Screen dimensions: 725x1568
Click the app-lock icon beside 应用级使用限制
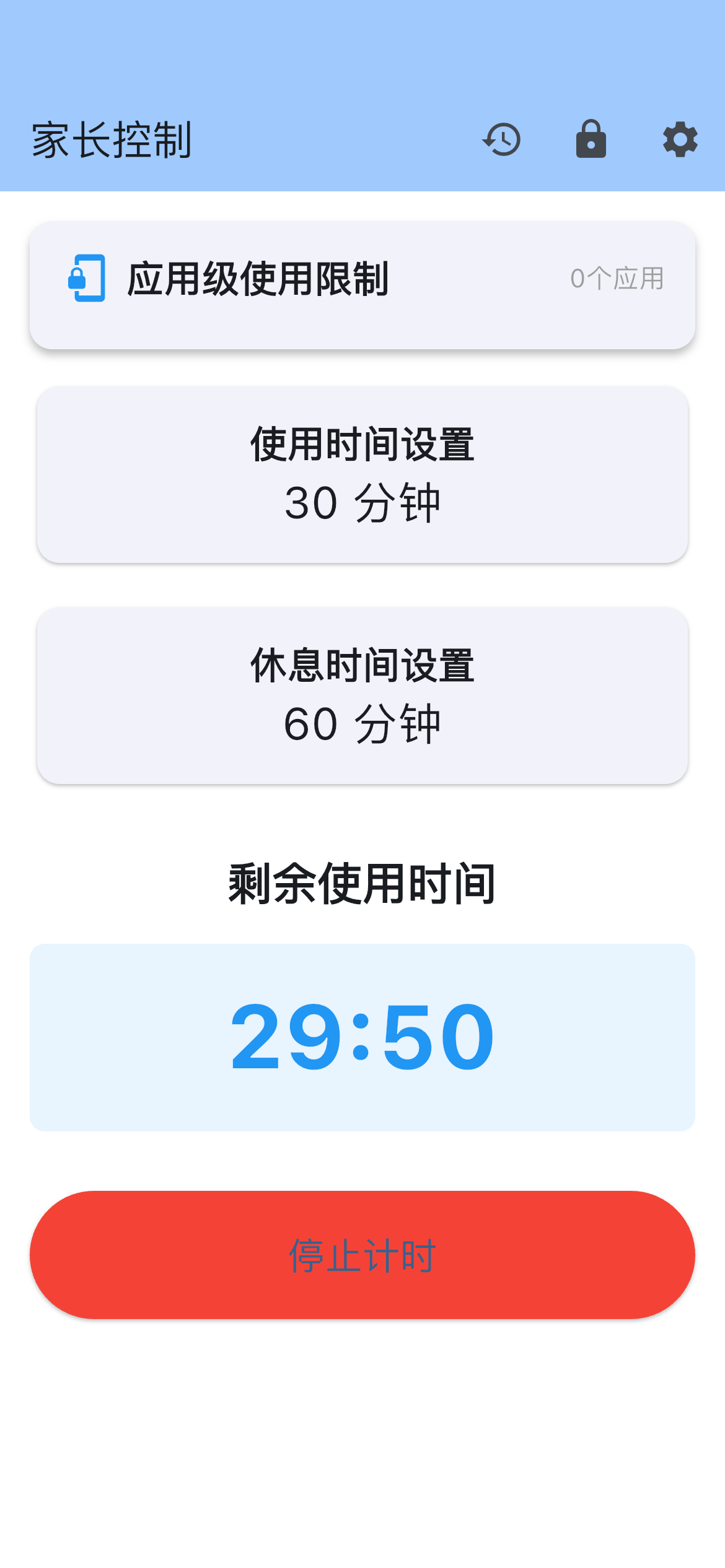[87, 277]
